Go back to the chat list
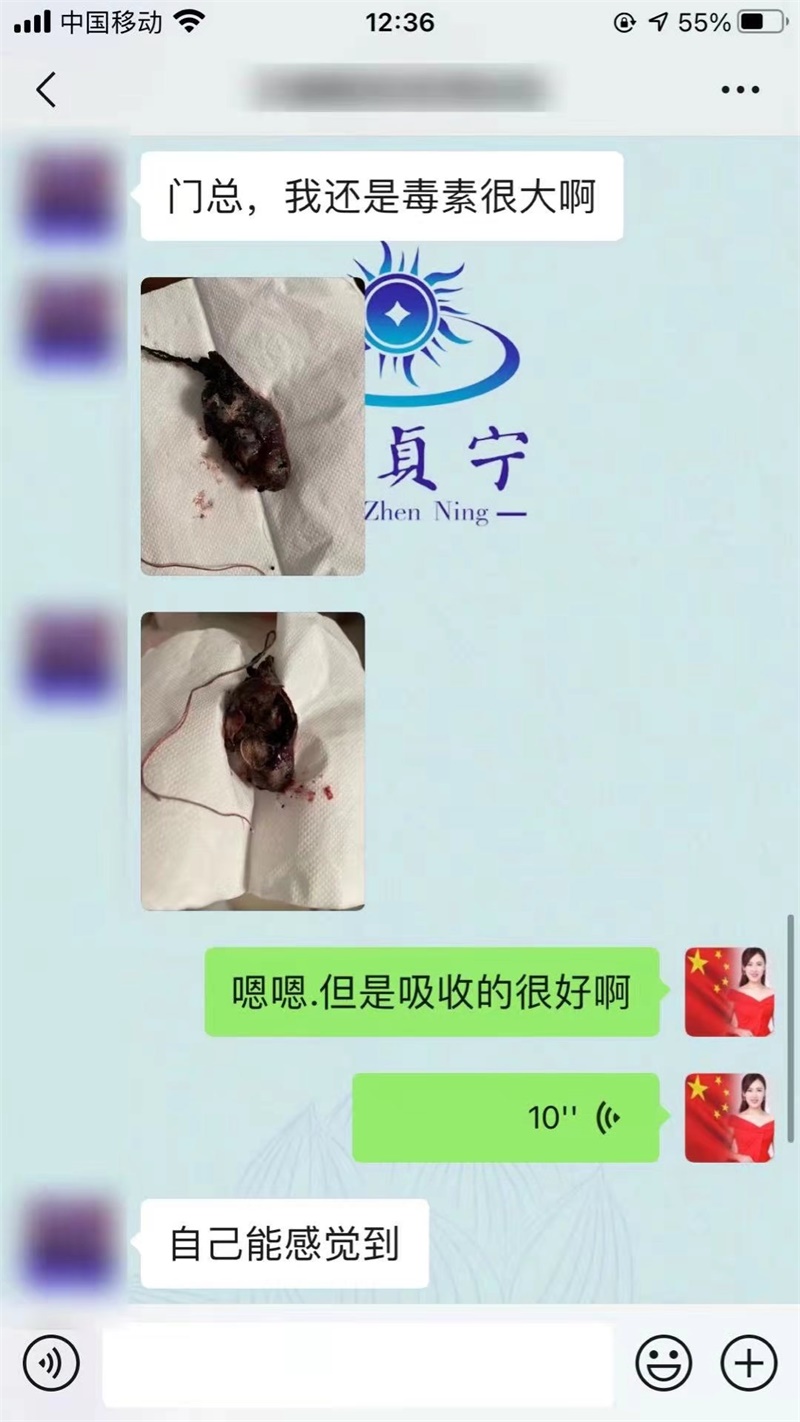 (46, 89)
